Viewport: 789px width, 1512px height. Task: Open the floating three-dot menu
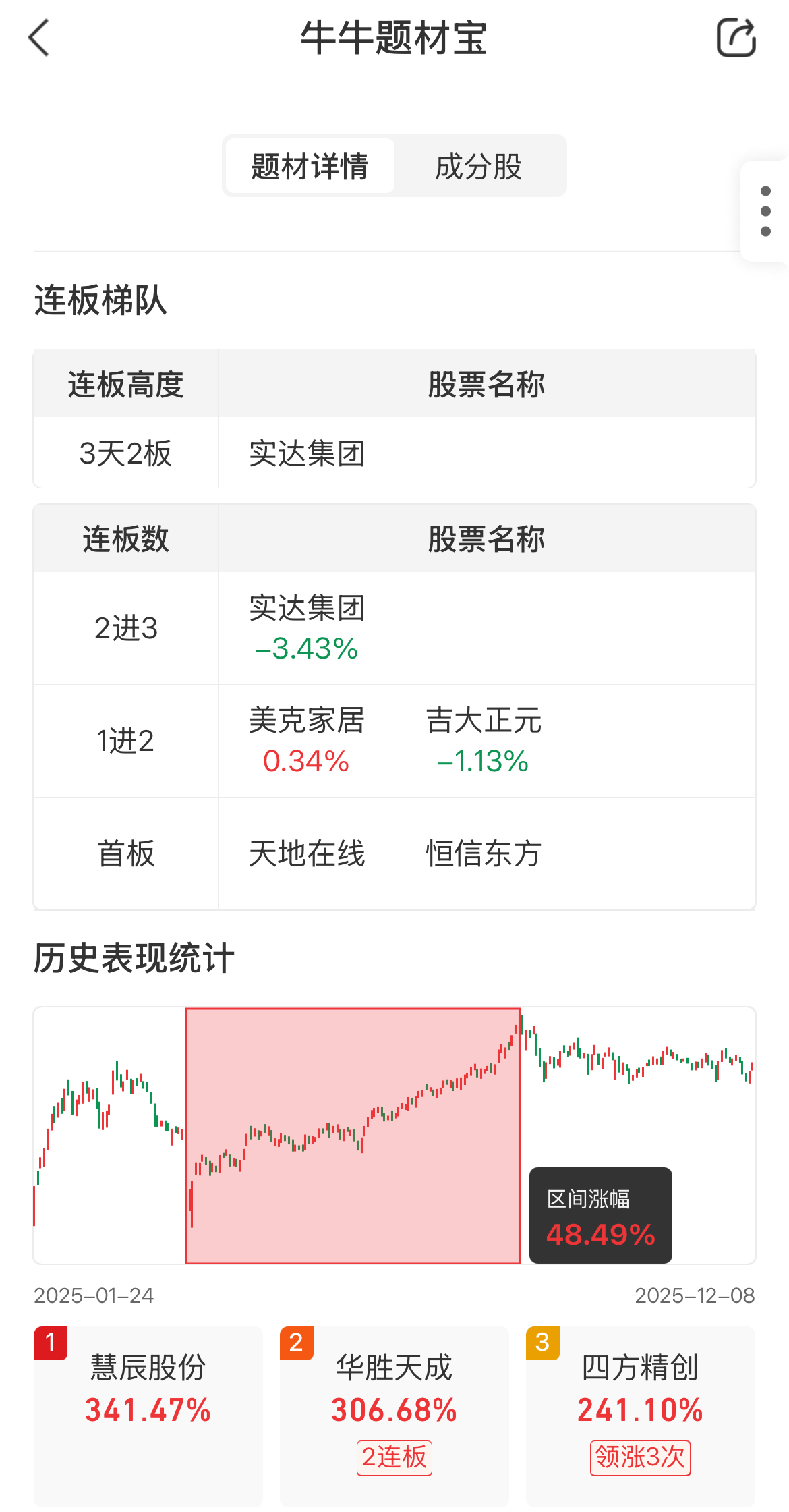[x=765, y=211]
